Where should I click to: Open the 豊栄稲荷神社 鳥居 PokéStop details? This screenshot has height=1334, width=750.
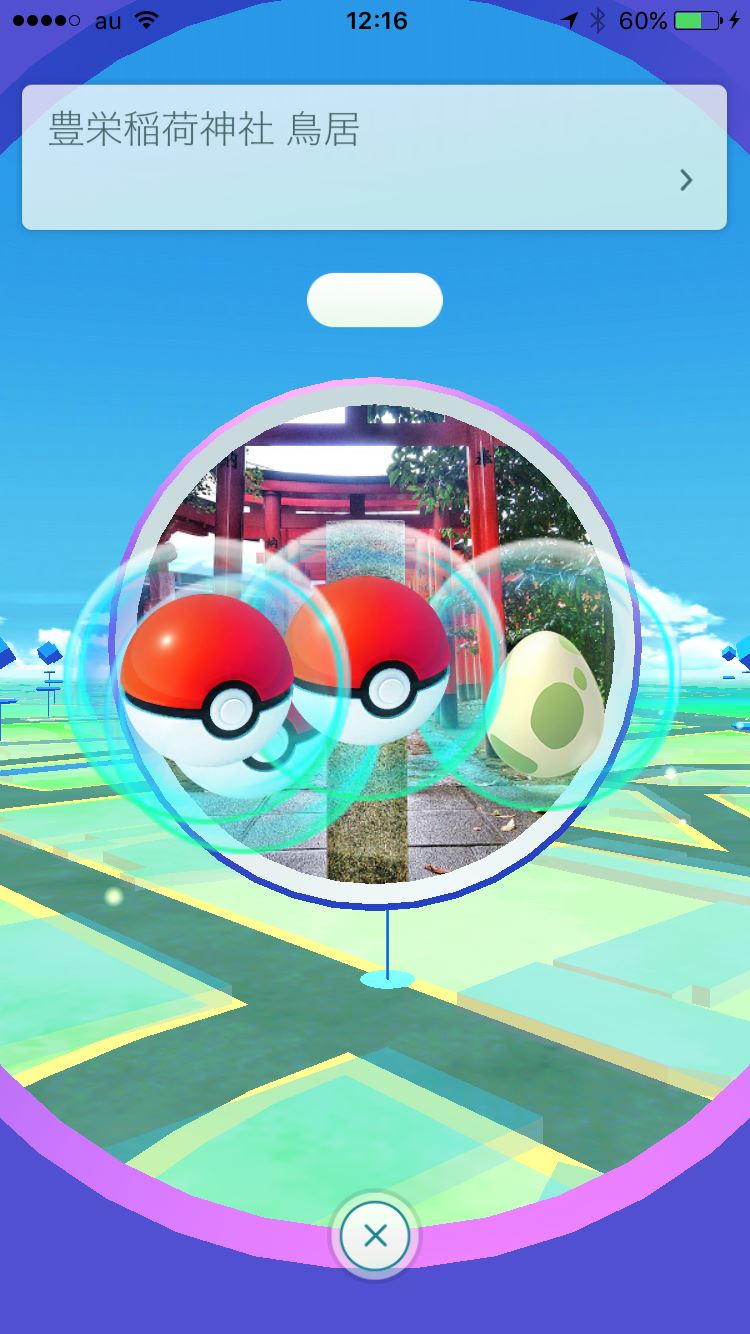[x=685, y=180]
